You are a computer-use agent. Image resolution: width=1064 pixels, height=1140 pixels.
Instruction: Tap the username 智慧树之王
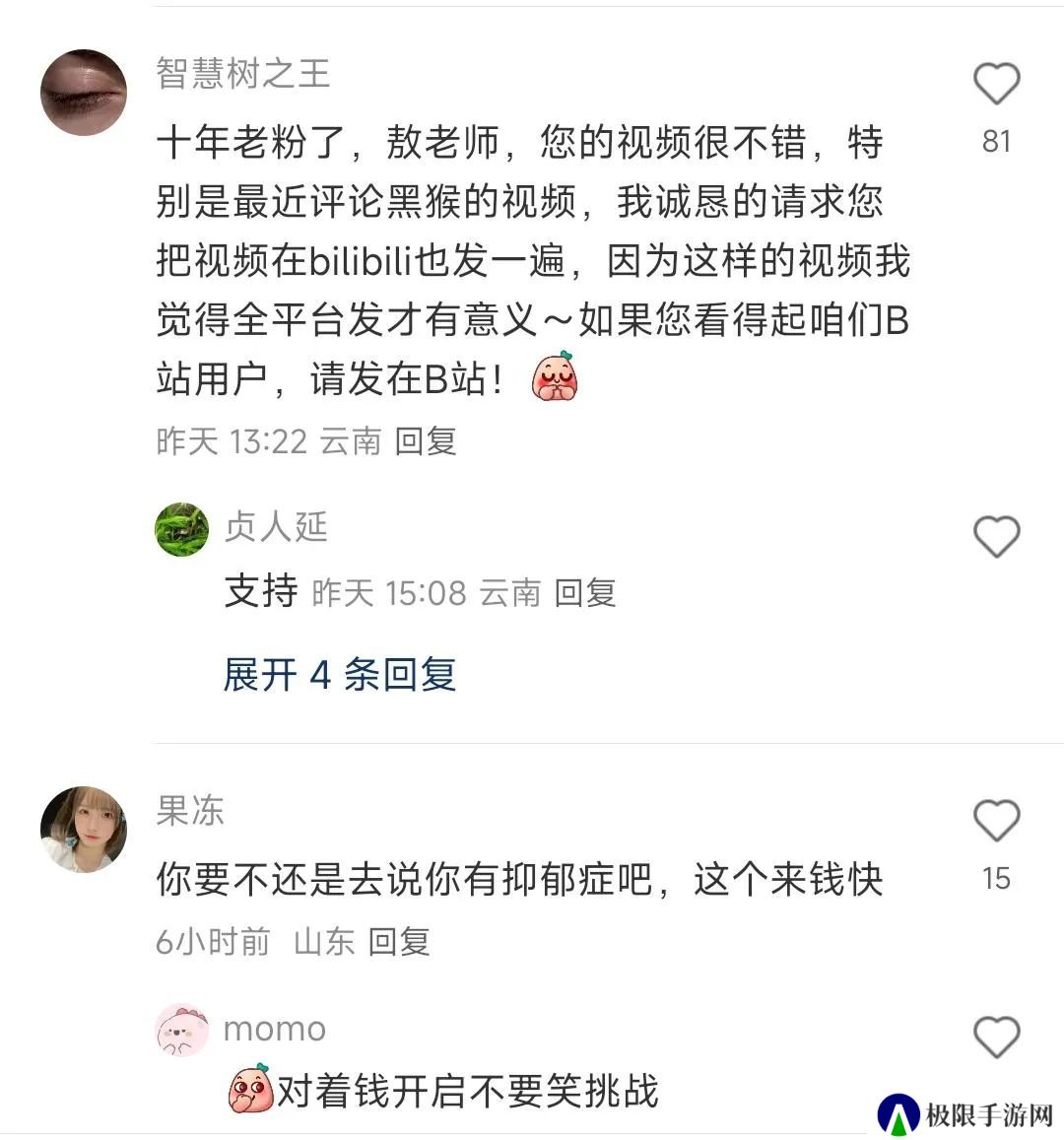[x=242, y=74]
